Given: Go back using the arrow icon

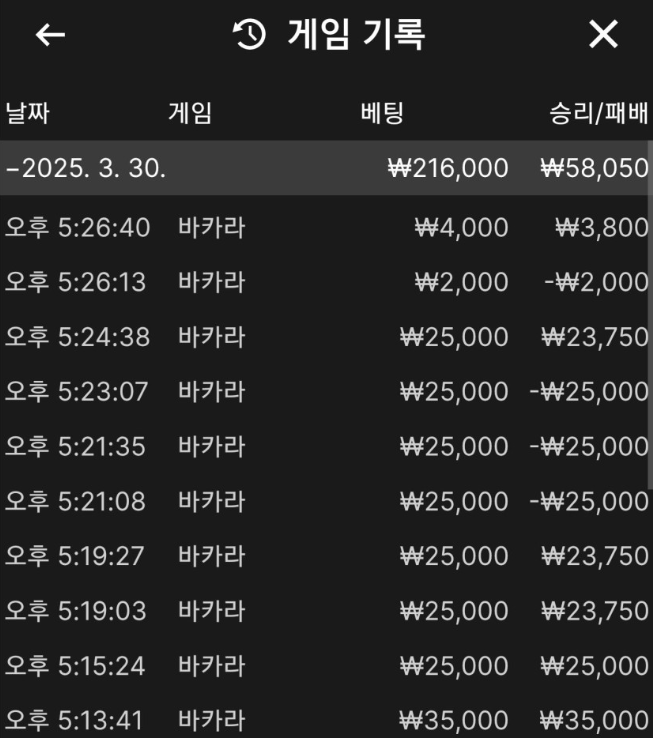Looking at the screenshot, I should click(x=50, y=35).
